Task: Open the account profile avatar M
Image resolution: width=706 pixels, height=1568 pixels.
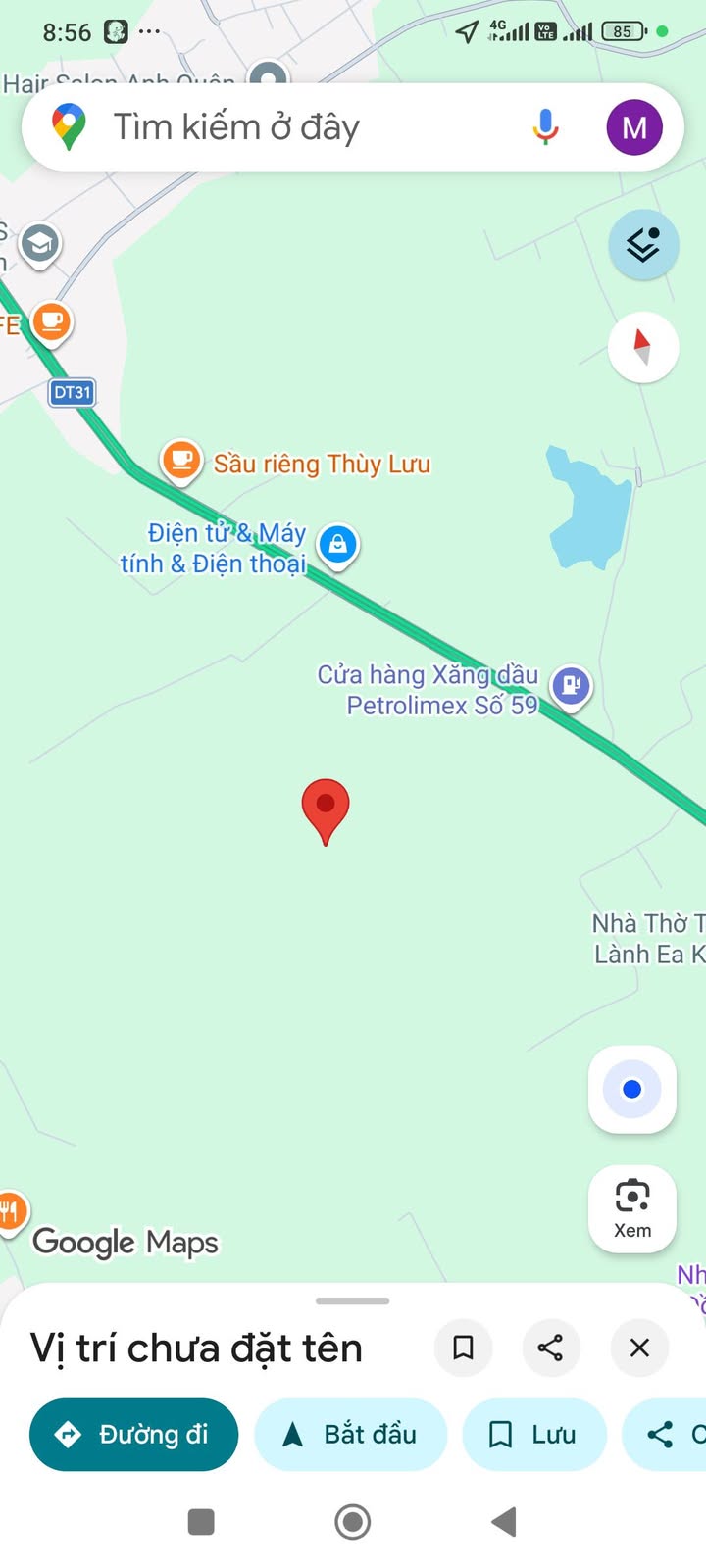Action: tap(634, 127)
